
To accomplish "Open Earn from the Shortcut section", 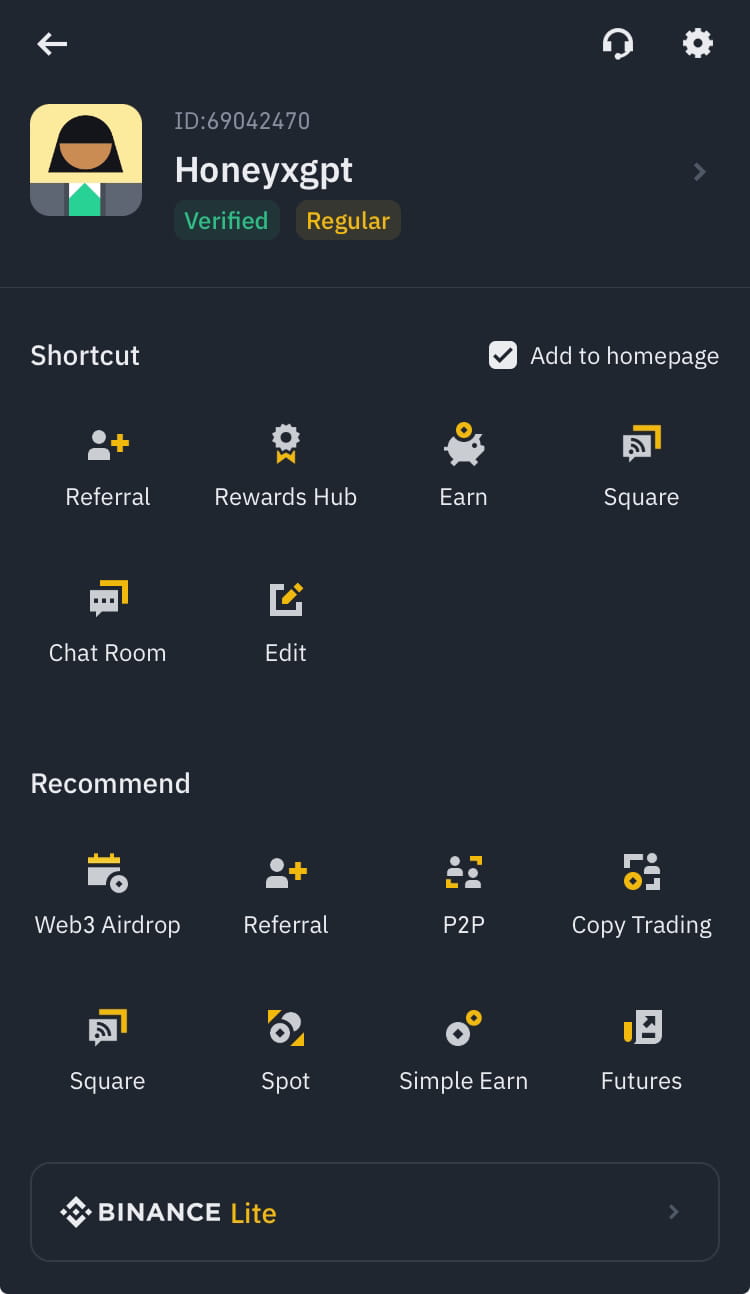I will pyautogui.click(x=463, y=444).
